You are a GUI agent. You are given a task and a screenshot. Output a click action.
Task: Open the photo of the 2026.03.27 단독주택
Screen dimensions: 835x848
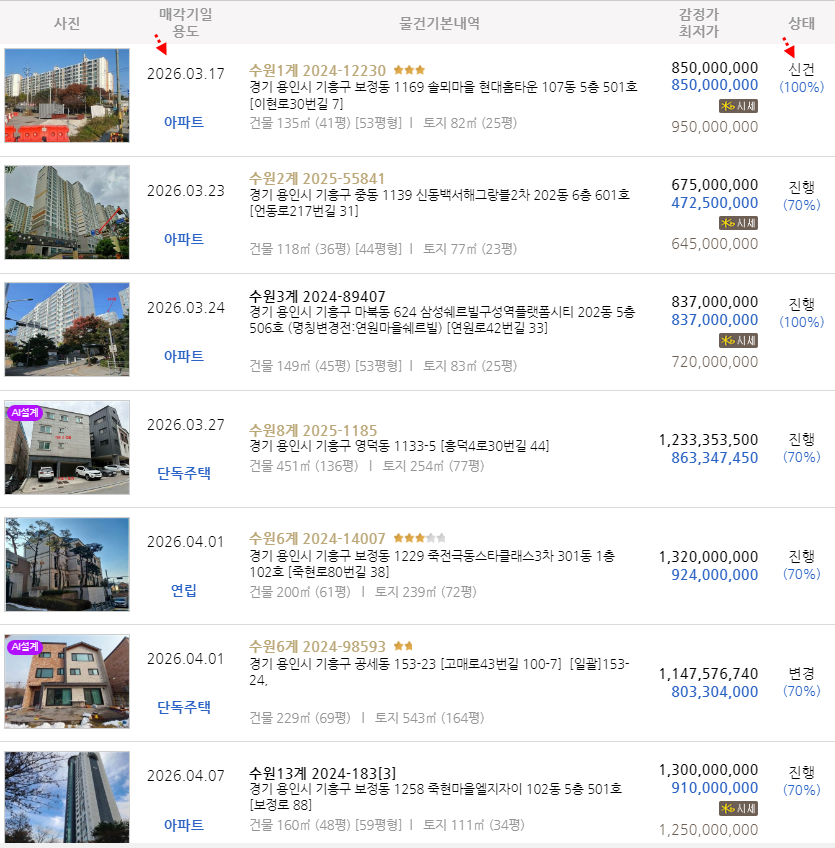67,447
